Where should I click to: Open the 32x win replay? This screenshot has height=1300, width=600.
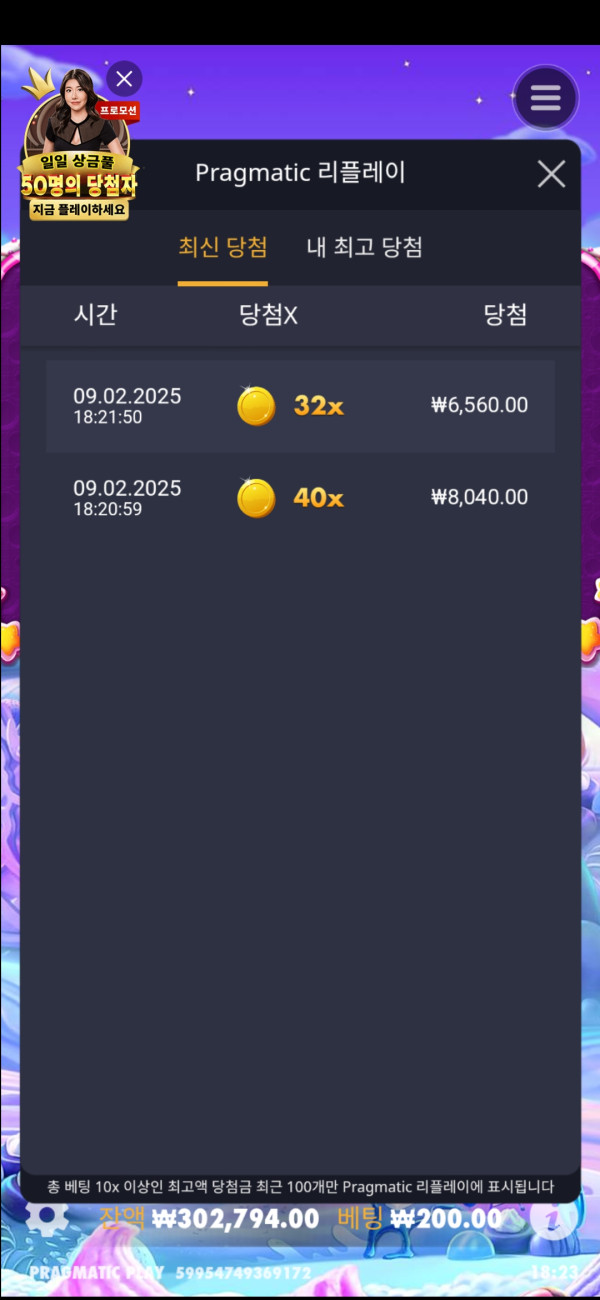pos(300,406)
